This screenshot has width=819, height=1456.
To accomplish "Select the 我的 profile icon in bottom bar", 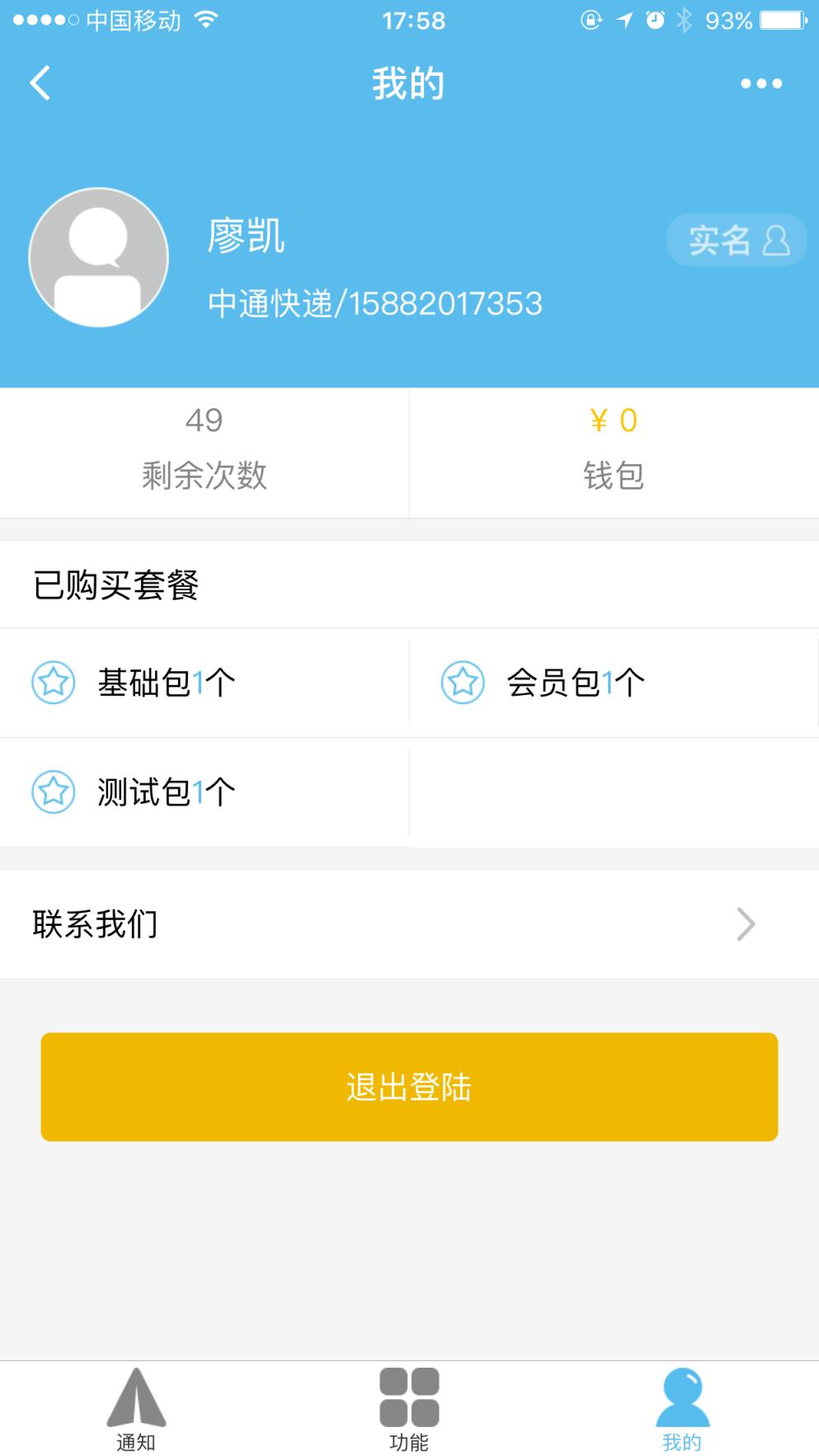I will click(x=682, y=1399).
